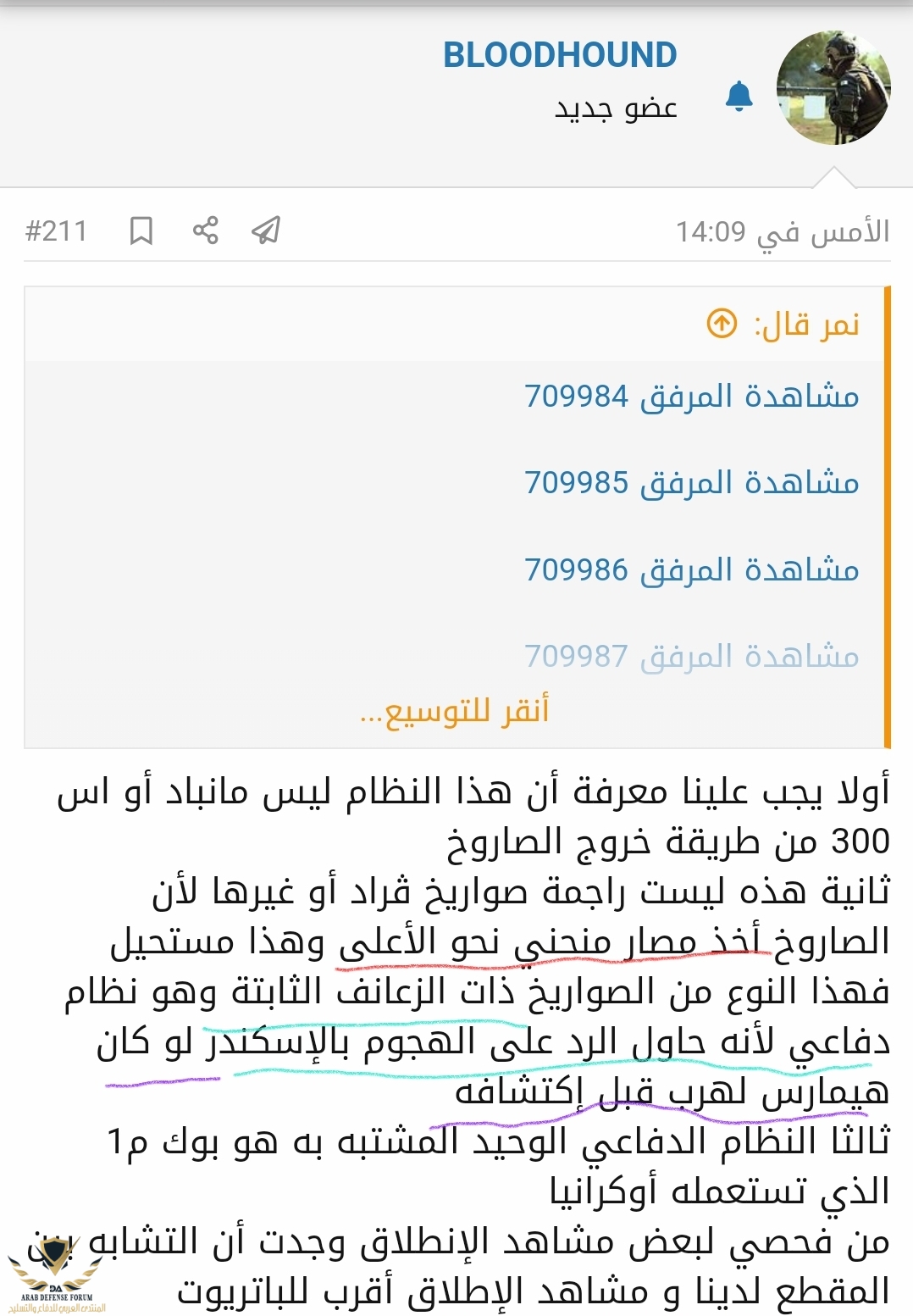Expand the quote via أنقر للتوسيع
913x1316 pixels.
(455, 710)
